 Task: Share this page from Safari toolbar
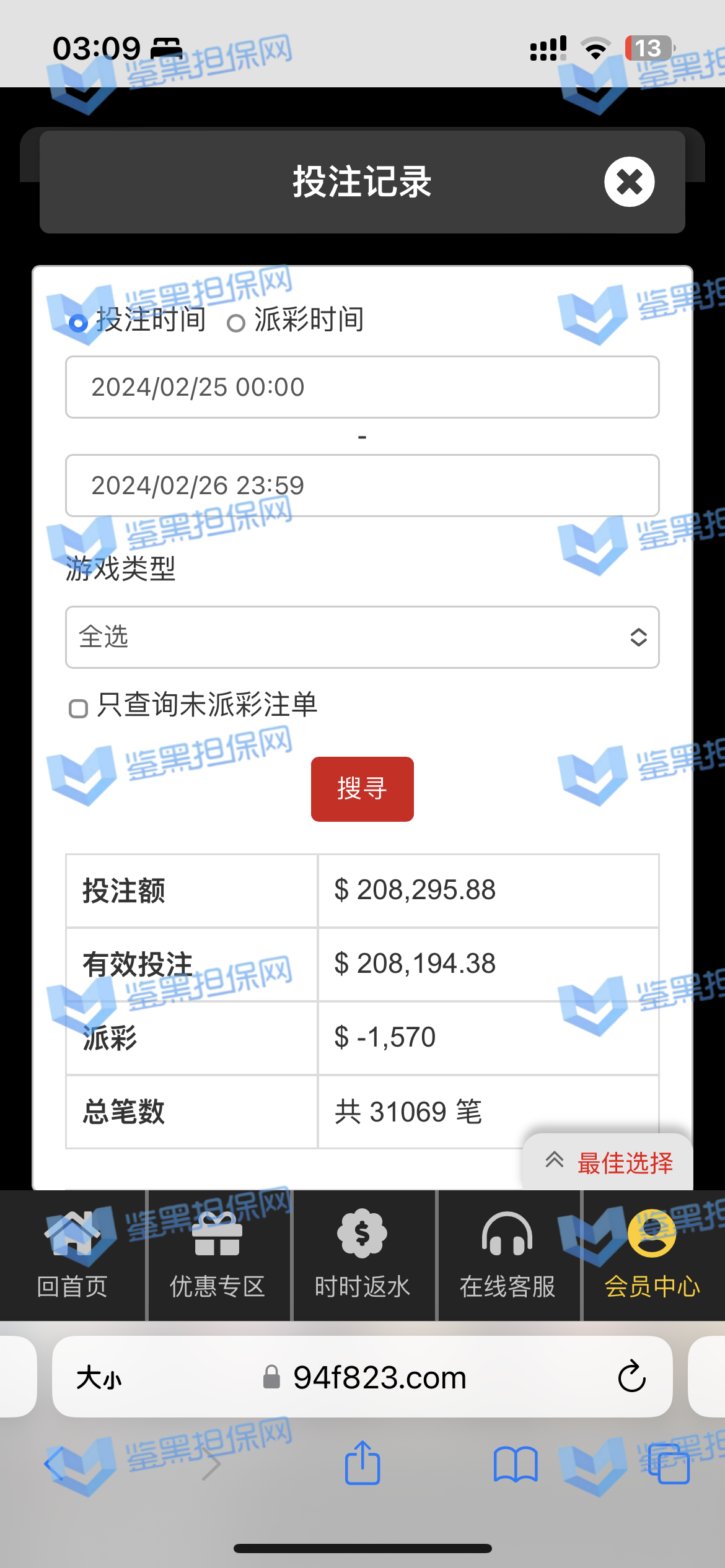(362, 1463)
